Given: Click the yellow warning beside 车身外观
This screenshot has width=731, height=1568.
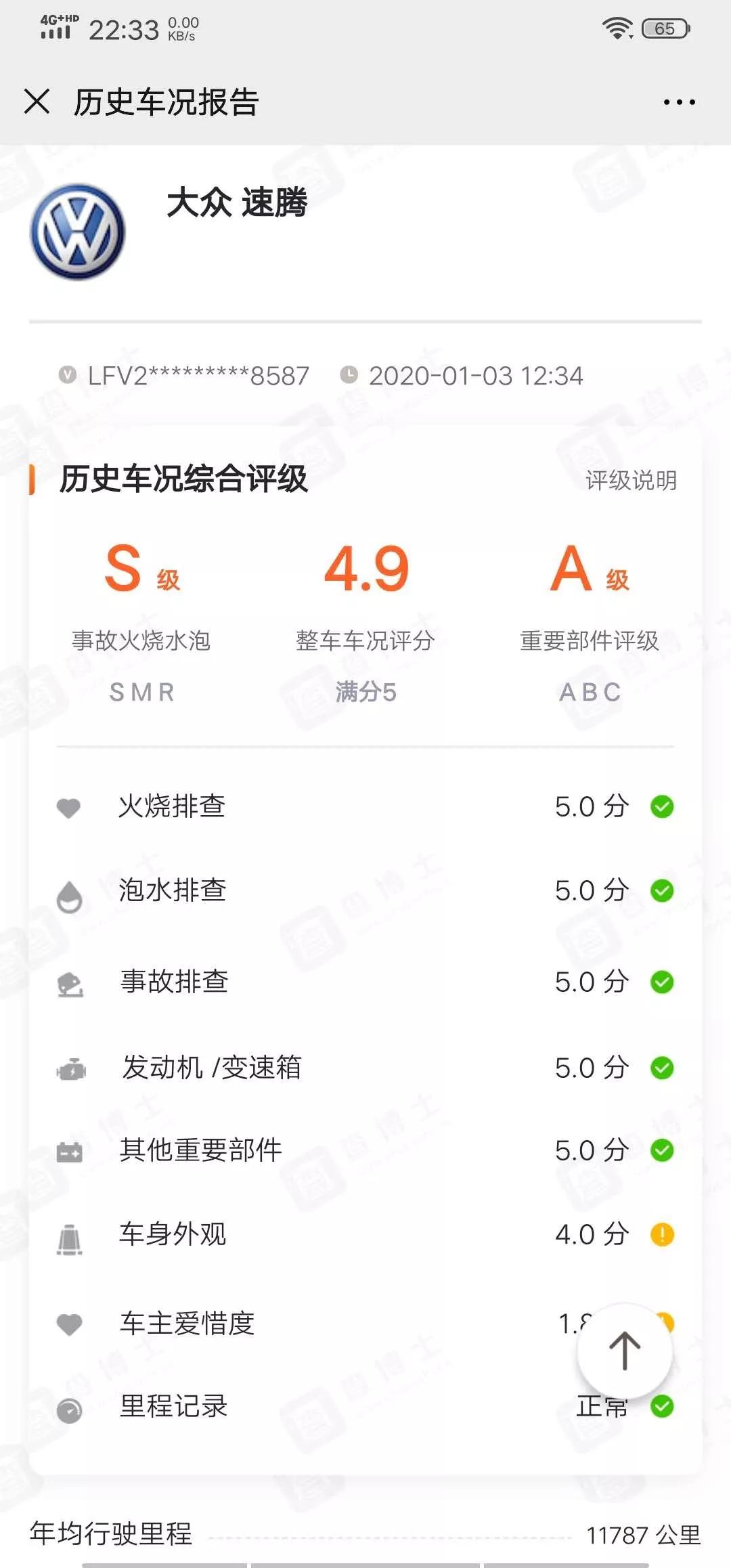Looking at the screenshot, I should [x=662, y=1234].
